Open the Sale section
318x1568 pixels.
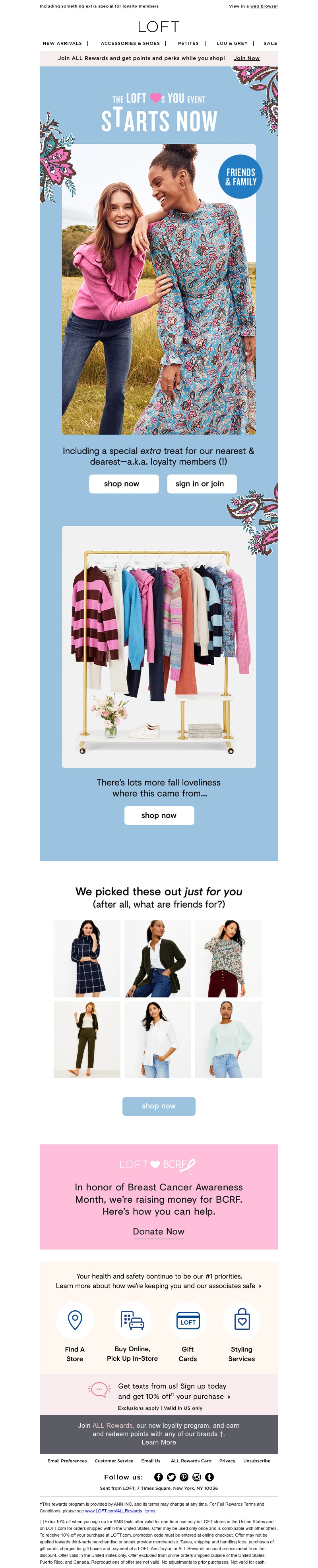(270, 43)
